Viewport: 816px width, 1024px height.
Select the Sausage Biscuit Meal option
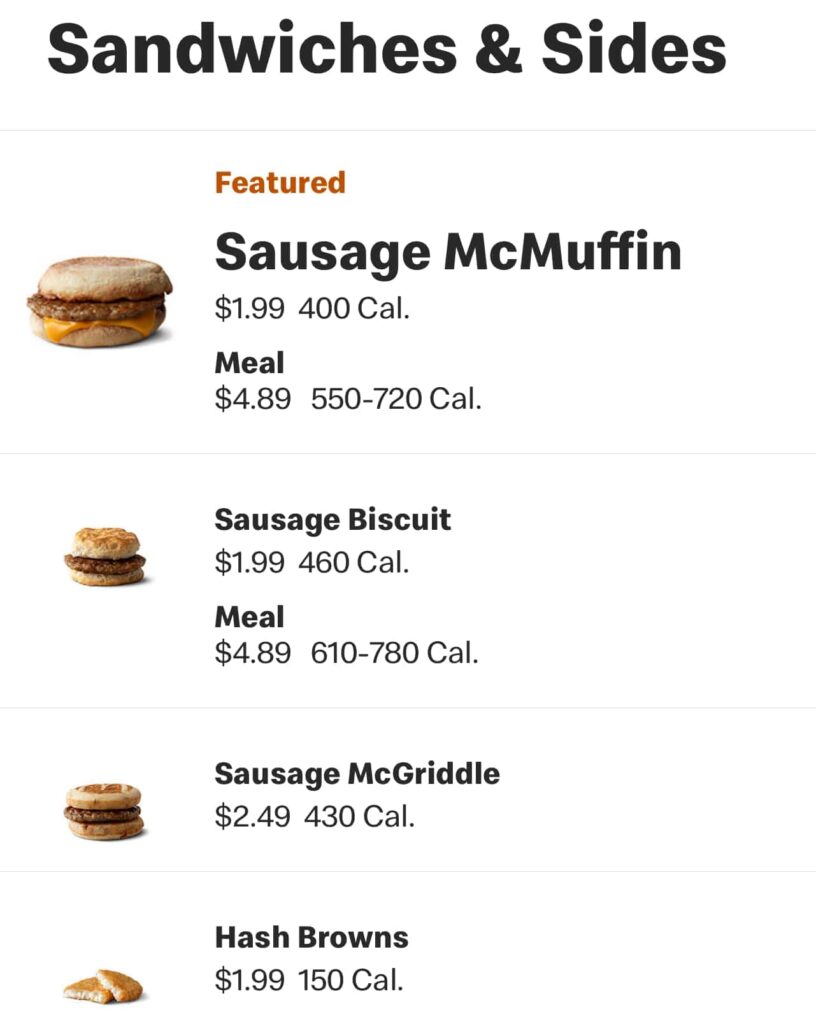pos(249,616)
